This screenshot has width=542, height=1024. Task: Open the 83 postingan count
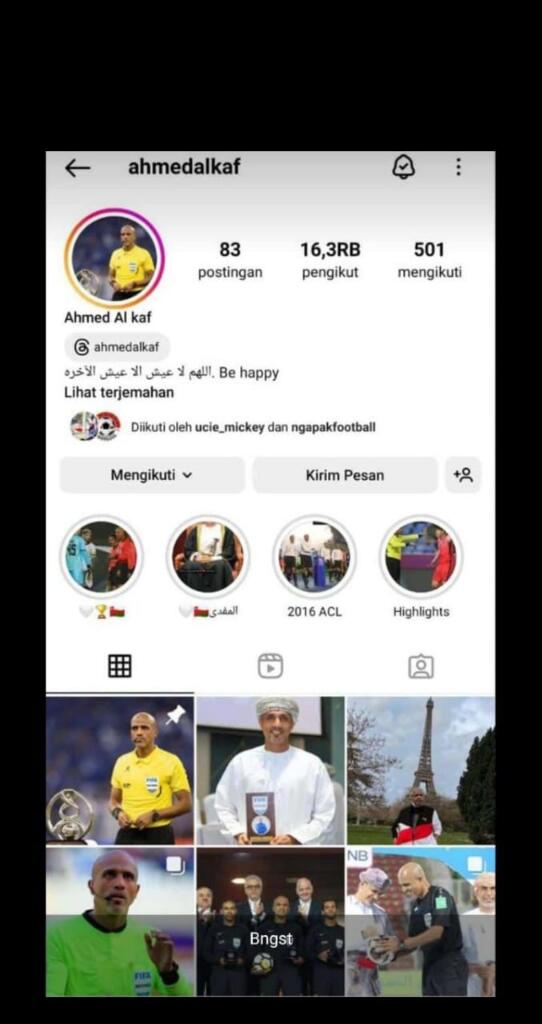pos(230,260)
